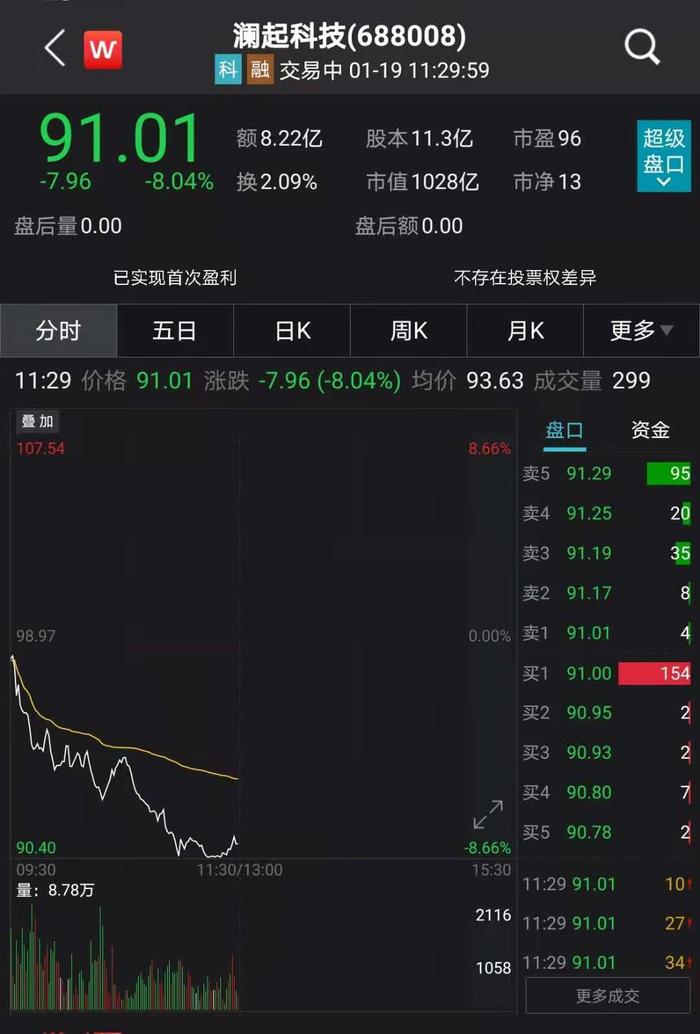
Task: Go back using the top-left arrow
Action: [x=55, y=47]
